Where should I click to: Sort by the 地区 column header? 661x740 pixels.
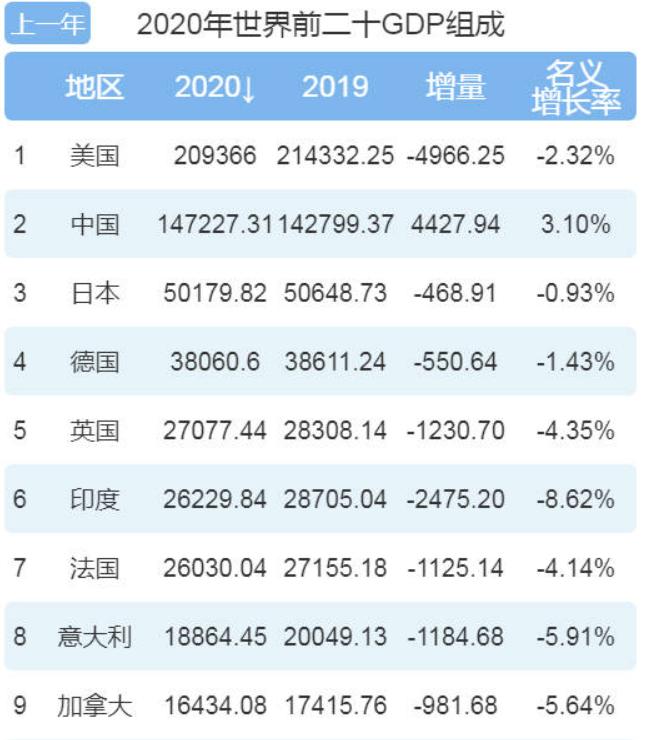coord(95,87)
